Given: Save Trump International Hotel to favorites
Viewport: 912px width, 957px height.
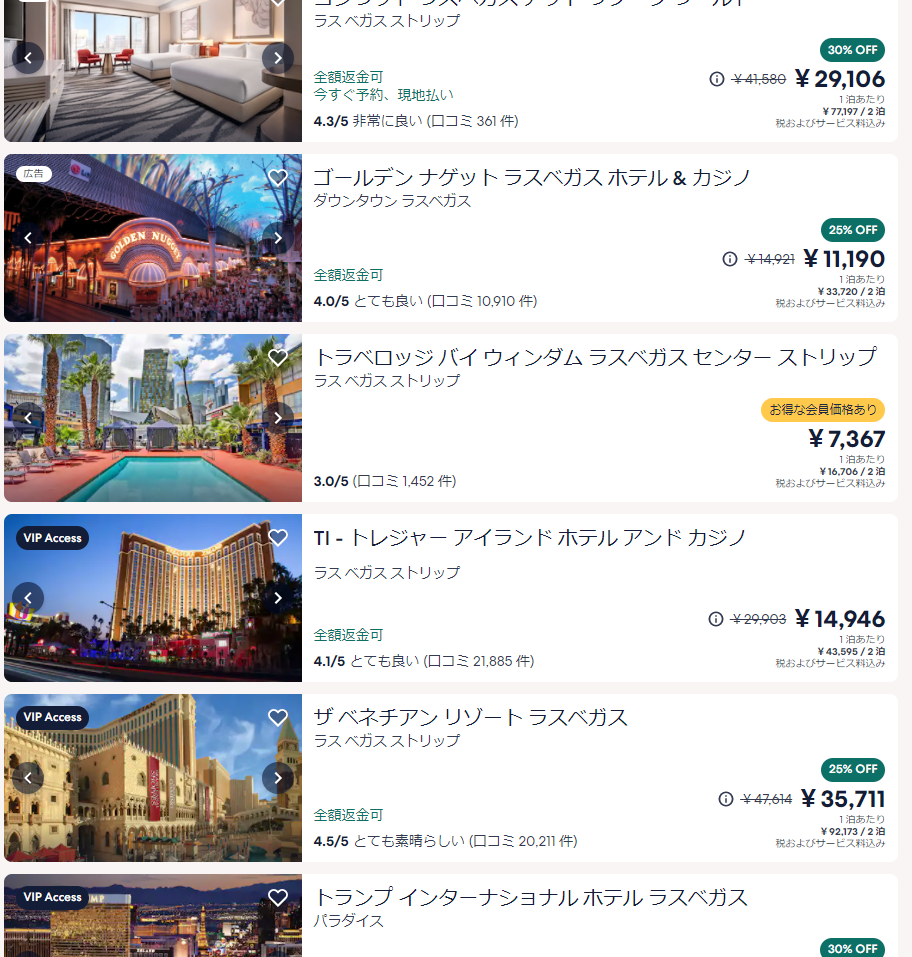Looking at the screenshot, I should point(278,897).
